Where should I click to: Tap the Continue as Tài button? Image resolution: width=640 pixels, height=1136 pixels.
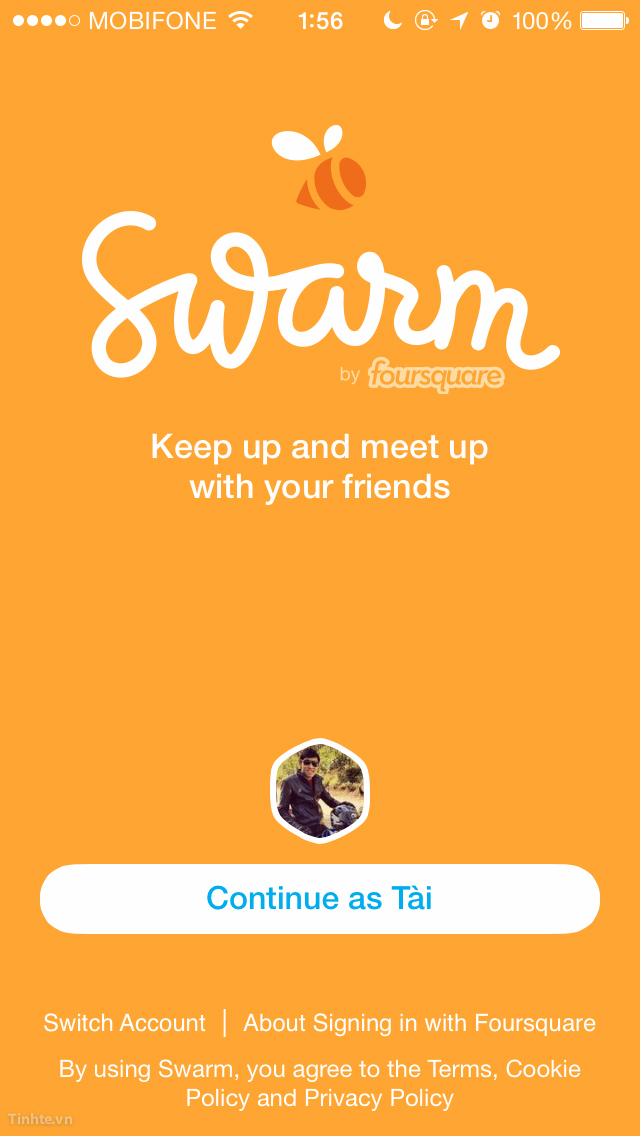[x=319, y=898]
